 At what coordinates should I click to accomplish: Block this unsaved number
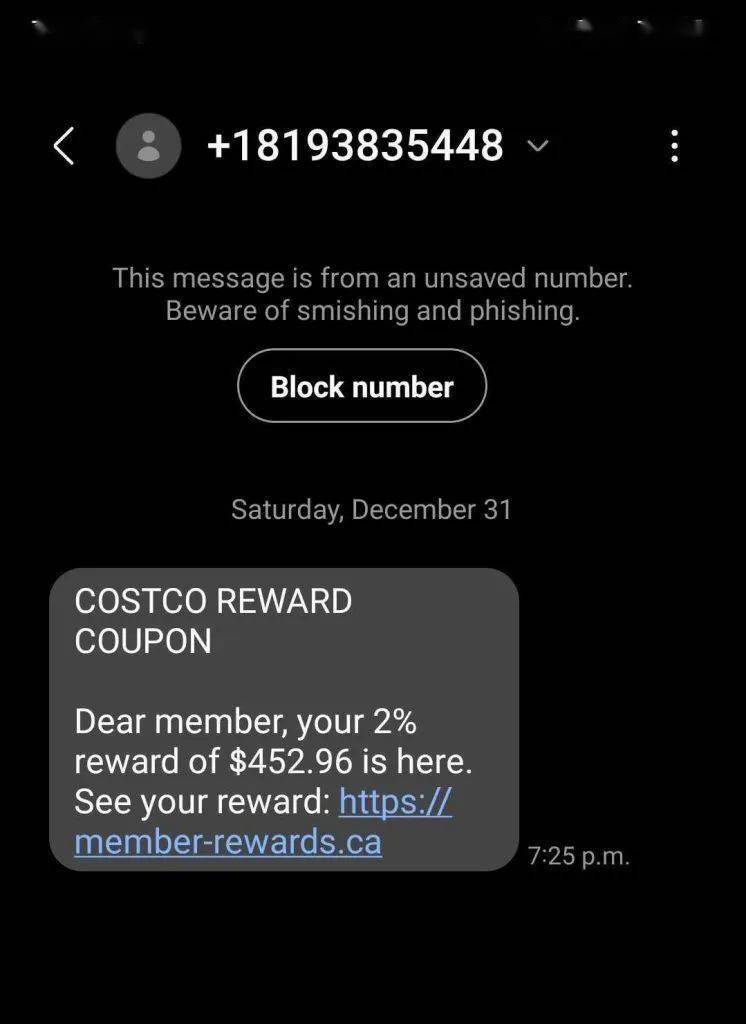tap(361, 386)
